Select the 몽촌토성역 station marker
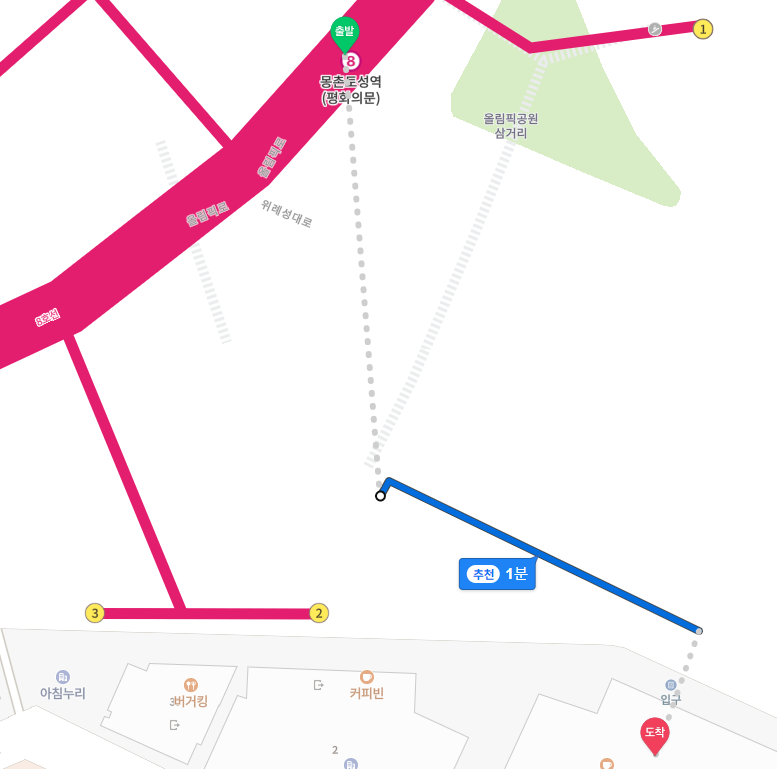 (x=351, y=61)
